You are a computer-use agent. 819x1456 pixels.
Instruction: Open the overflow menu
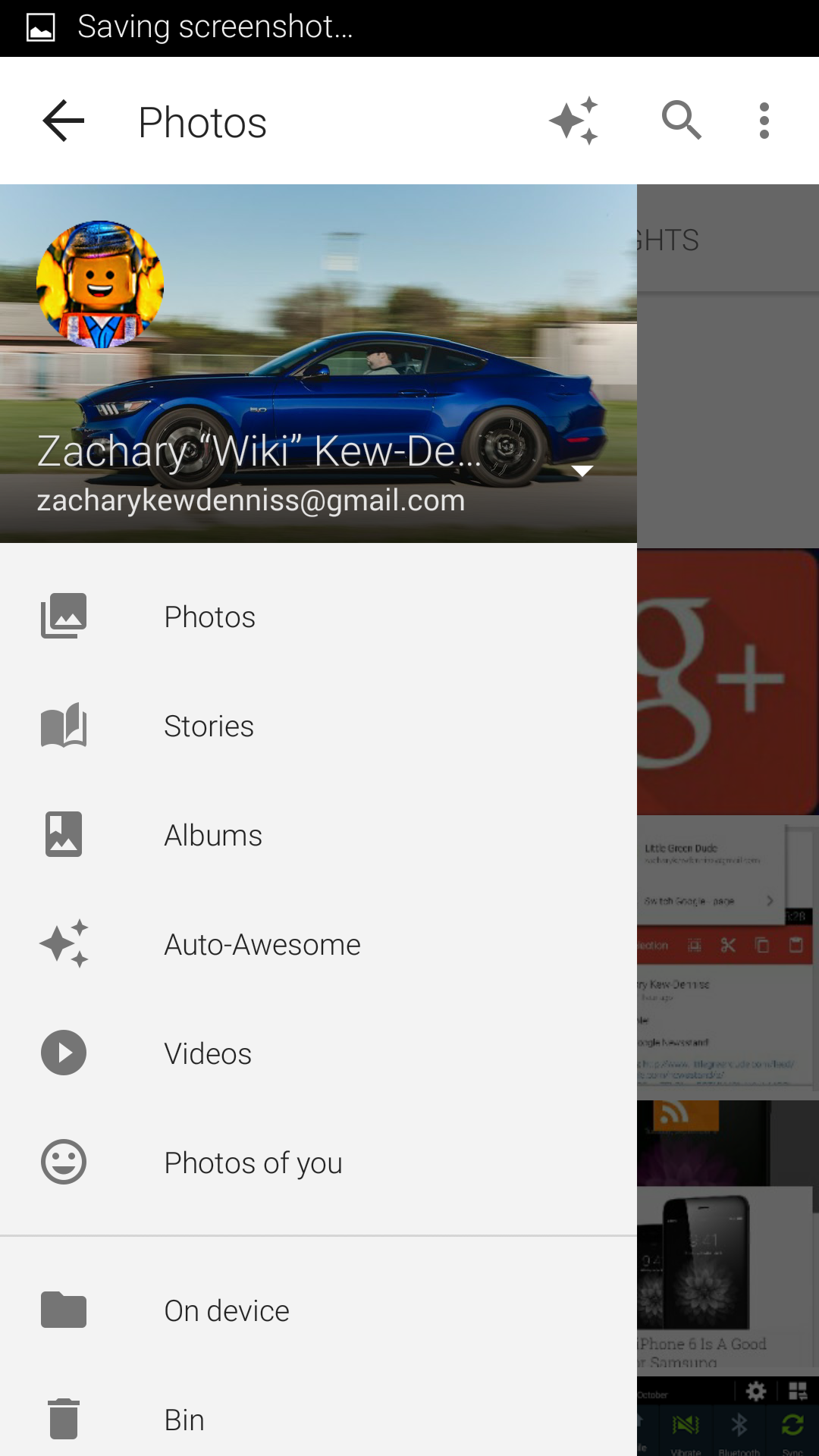[764, 121]
